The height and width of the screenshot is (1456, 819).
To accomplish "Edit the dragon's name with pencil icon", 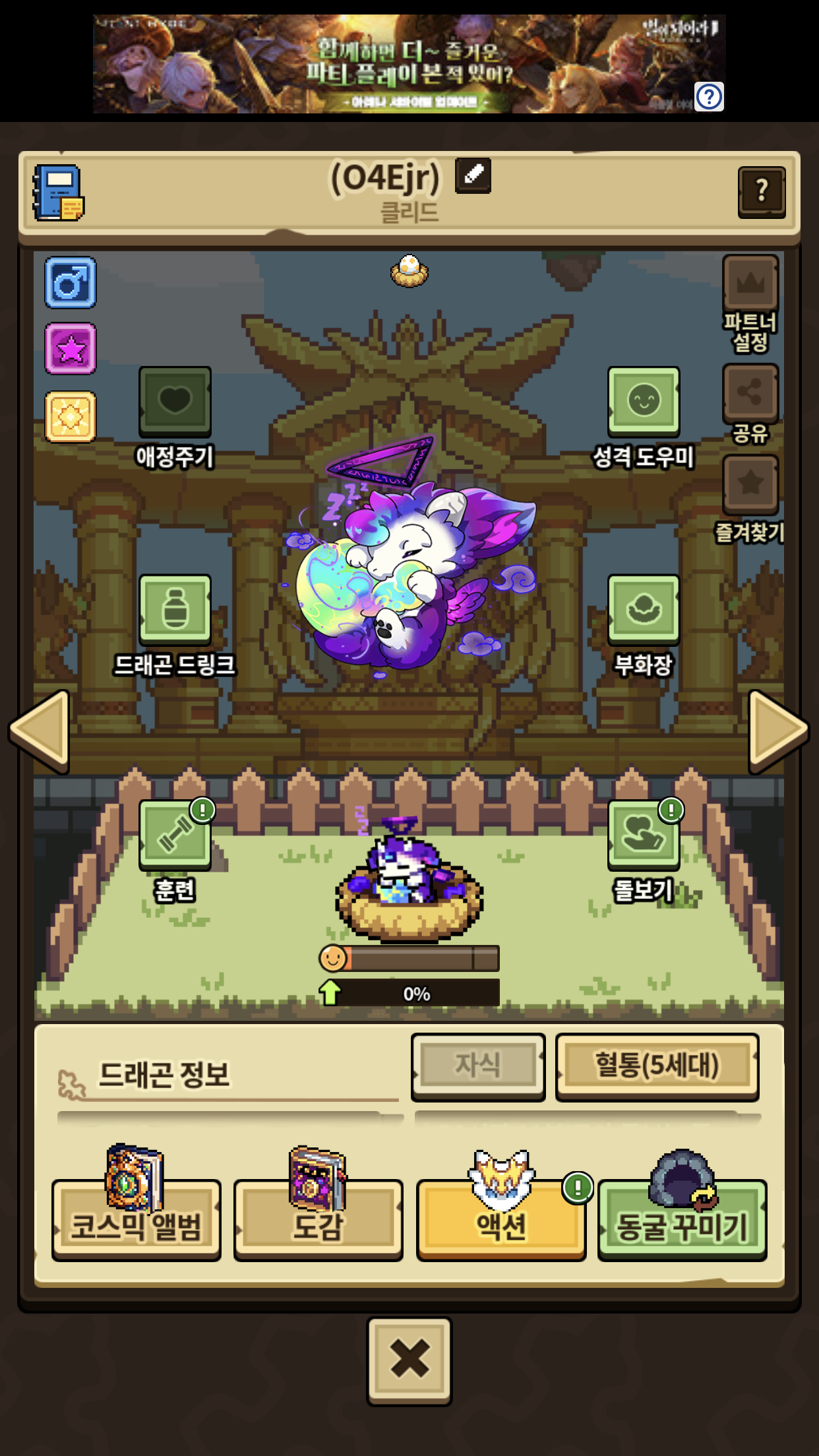I will coord(473,175).
